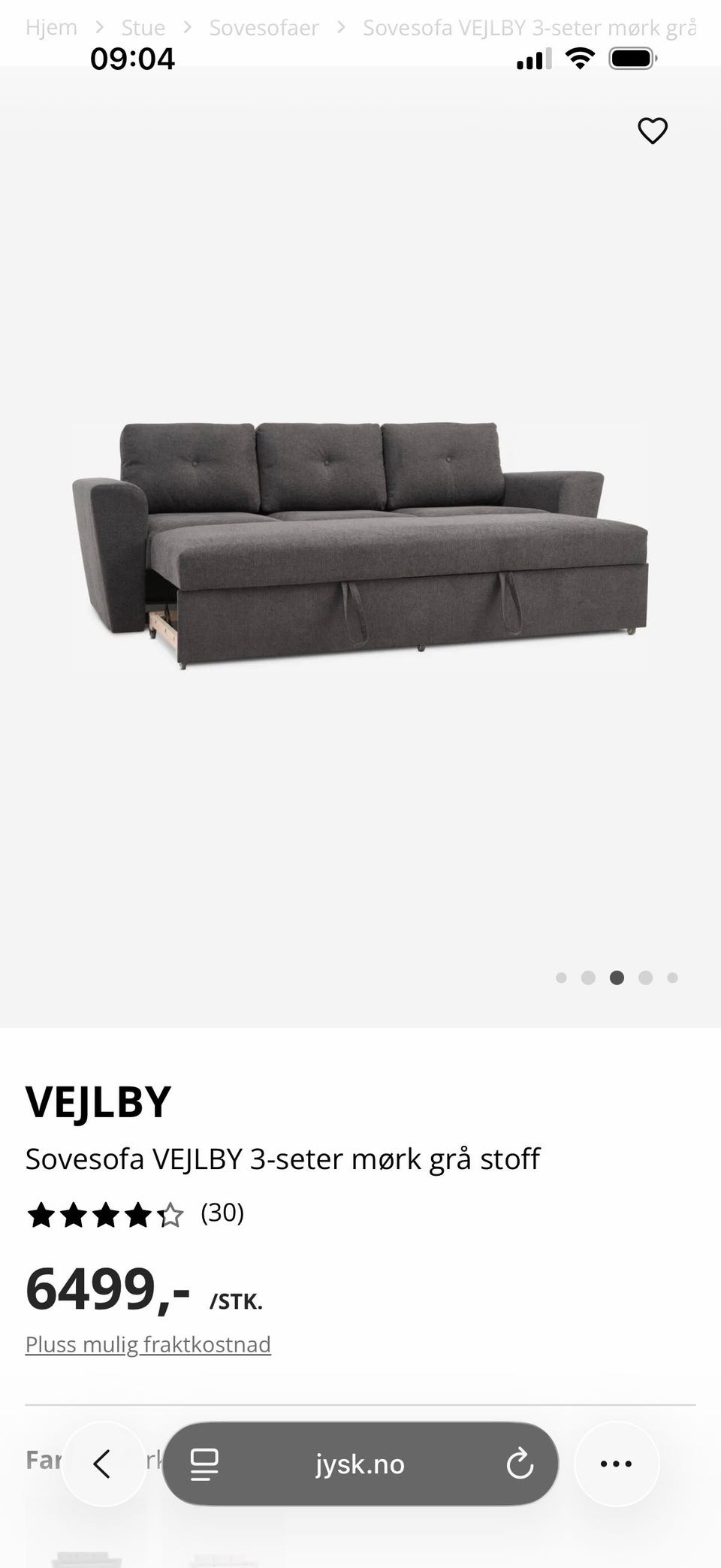
Task: Open the 30 customer reviews rating
Action: [135, 1214]
